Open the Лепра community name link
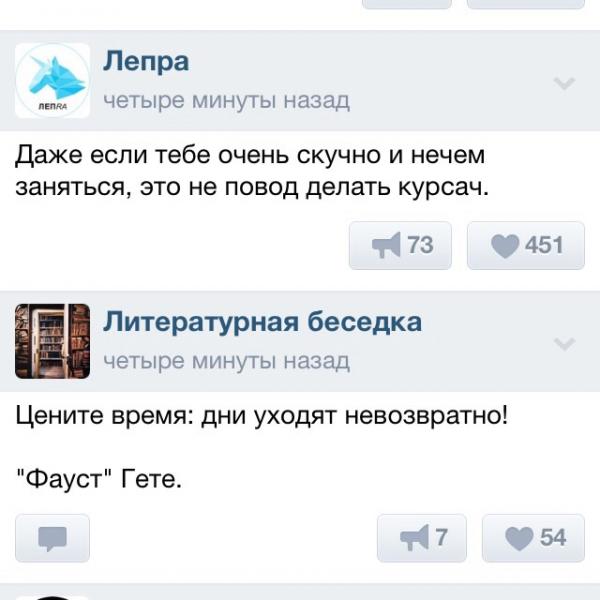Screen dimensions: 600x600 pos(146,62)
